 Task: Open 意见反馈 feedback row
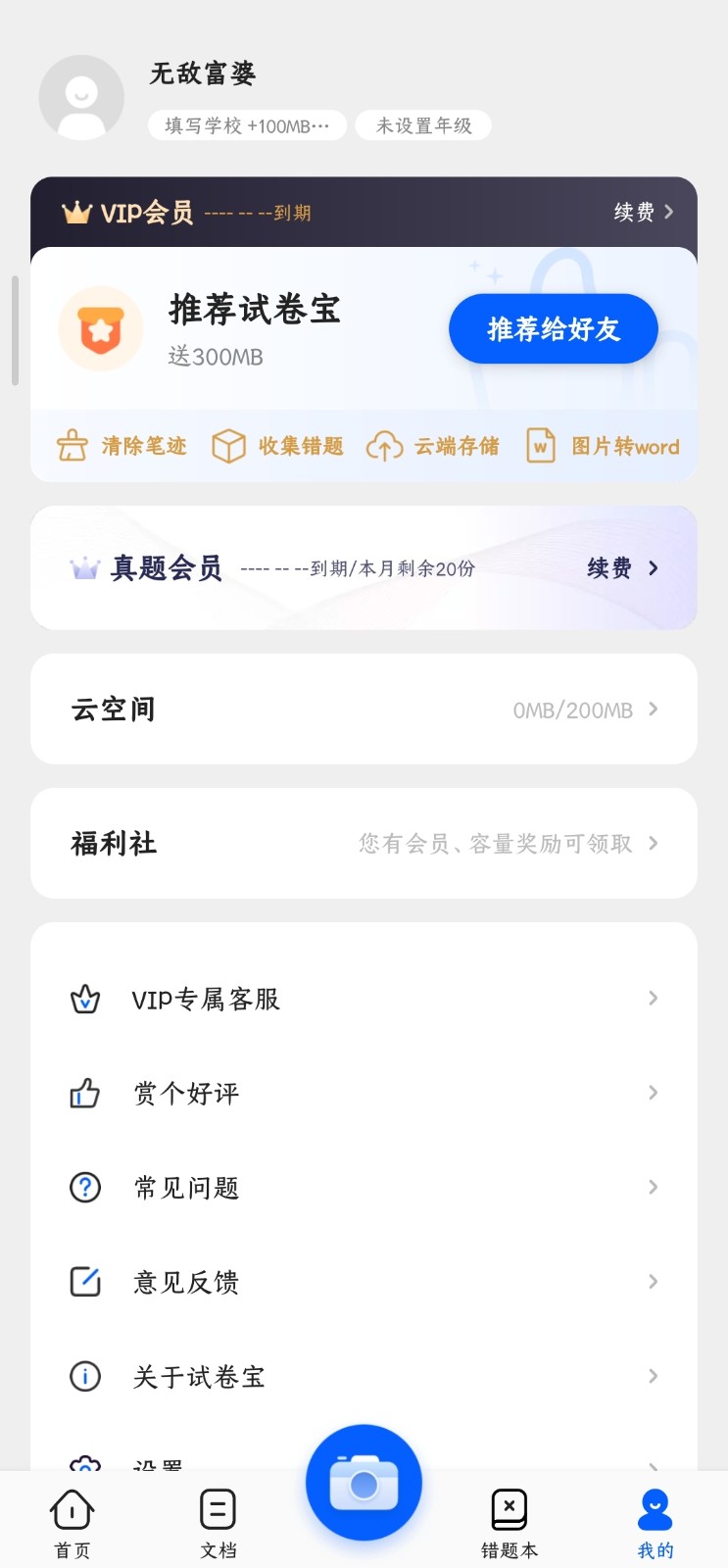click(x=364, y=1282)
